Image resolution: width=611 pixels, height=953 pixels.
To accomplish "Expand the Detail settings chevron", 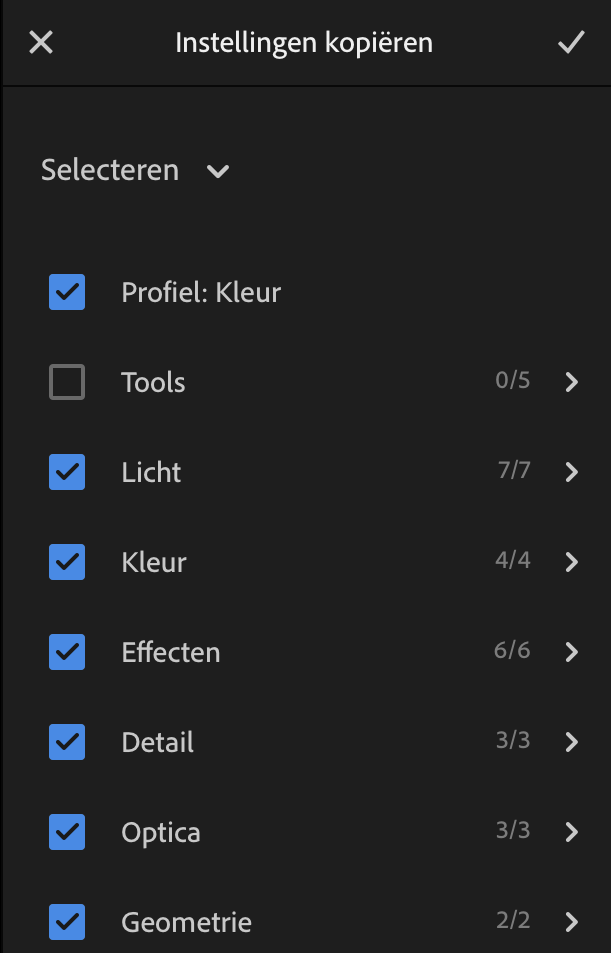I will tap(571, 742).
